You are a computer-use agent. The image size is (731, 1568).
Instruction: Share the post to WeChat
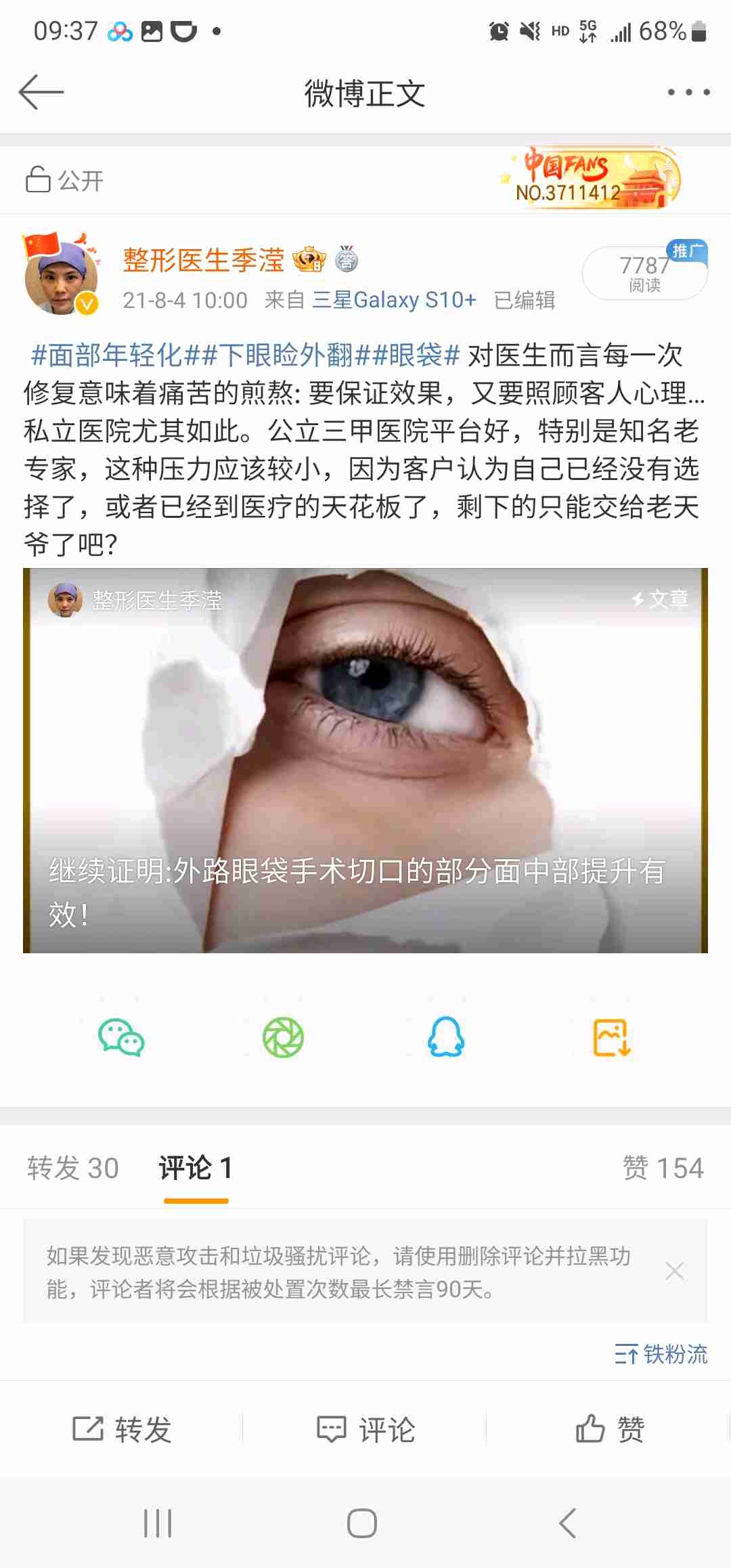tap(121, 1038)
